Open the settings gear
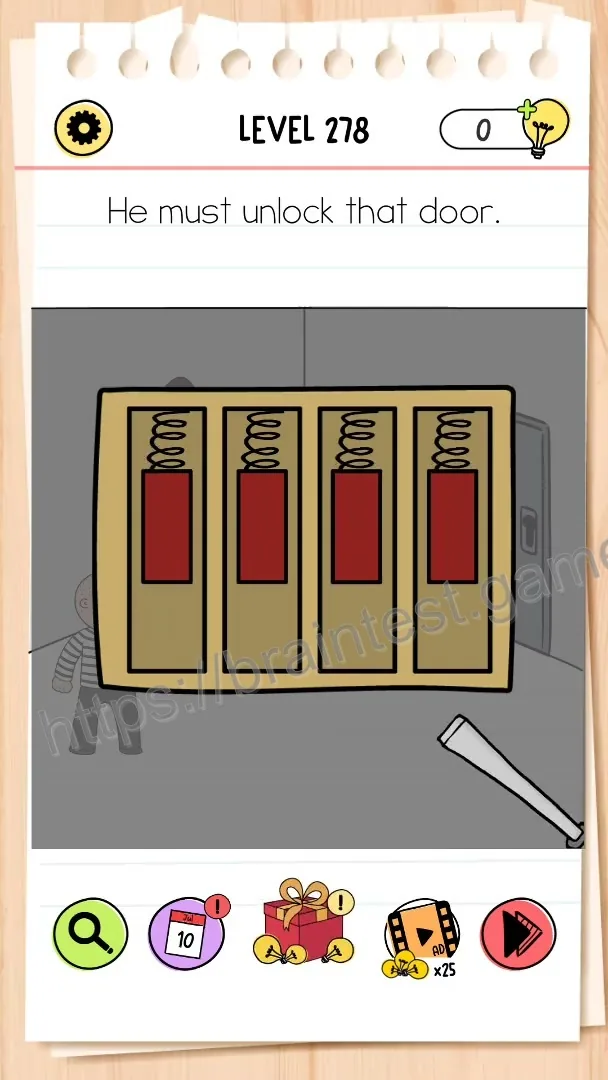608x1080 pixels. tap(83, 128)
